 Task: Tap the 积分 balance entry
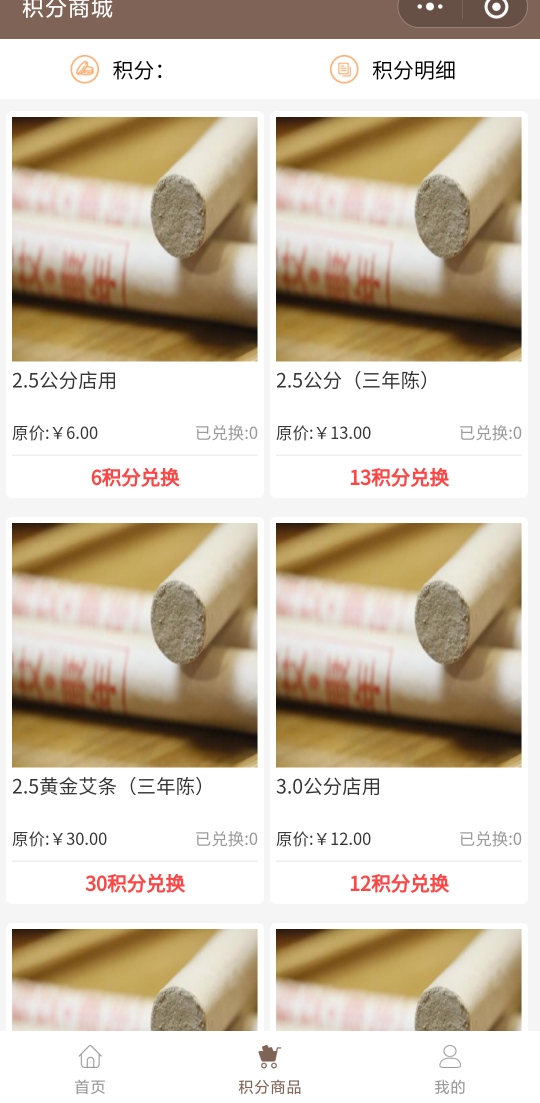117,70
